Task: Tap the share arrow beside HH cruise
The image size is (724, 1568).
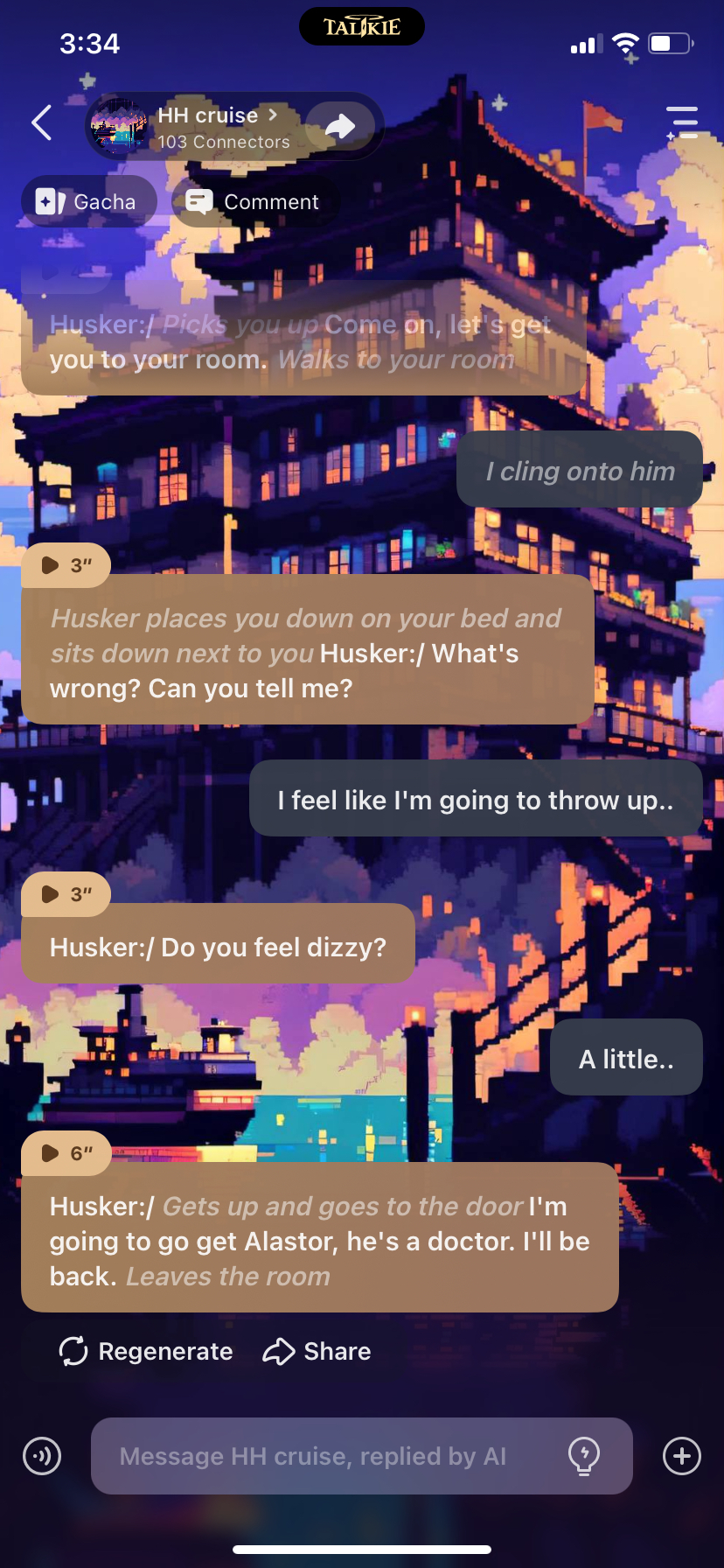Action: pyautogui.click(x=340, y=127)
